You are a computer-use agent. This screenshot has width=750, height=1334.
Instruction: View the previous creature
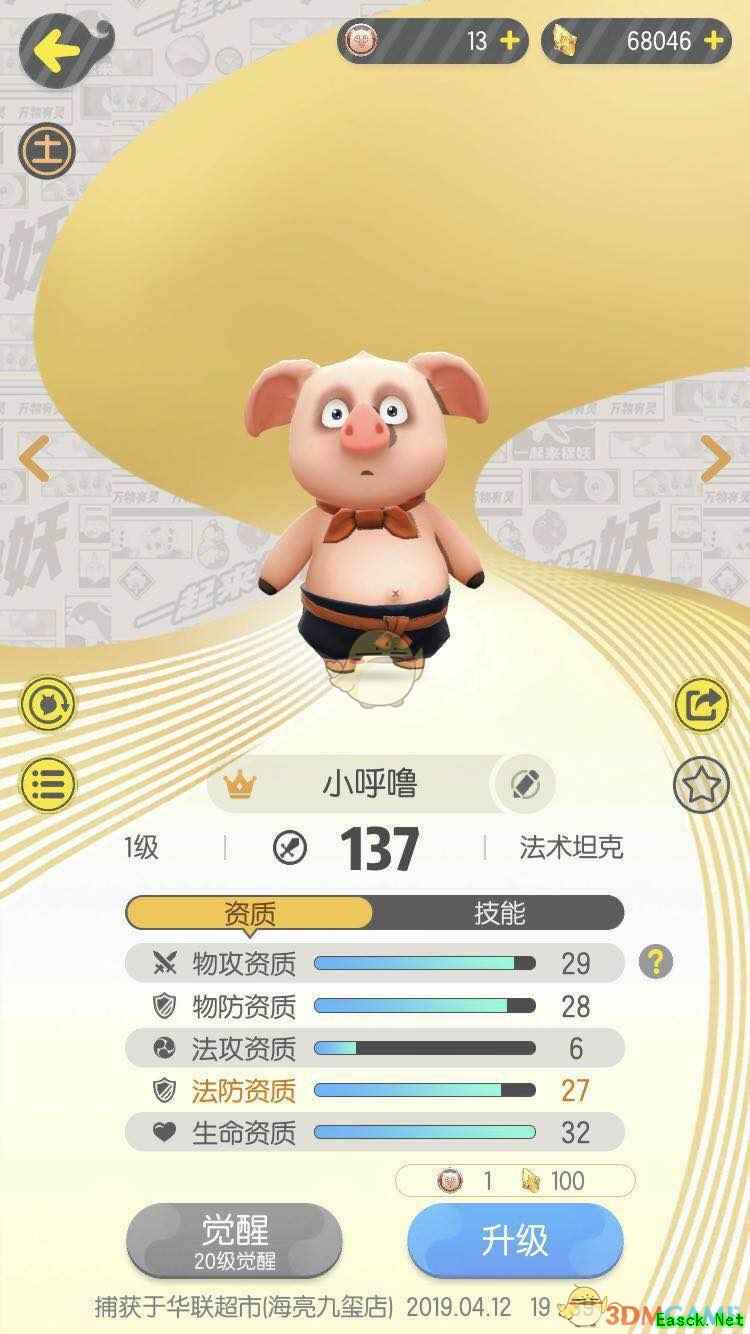click(35, 461)
